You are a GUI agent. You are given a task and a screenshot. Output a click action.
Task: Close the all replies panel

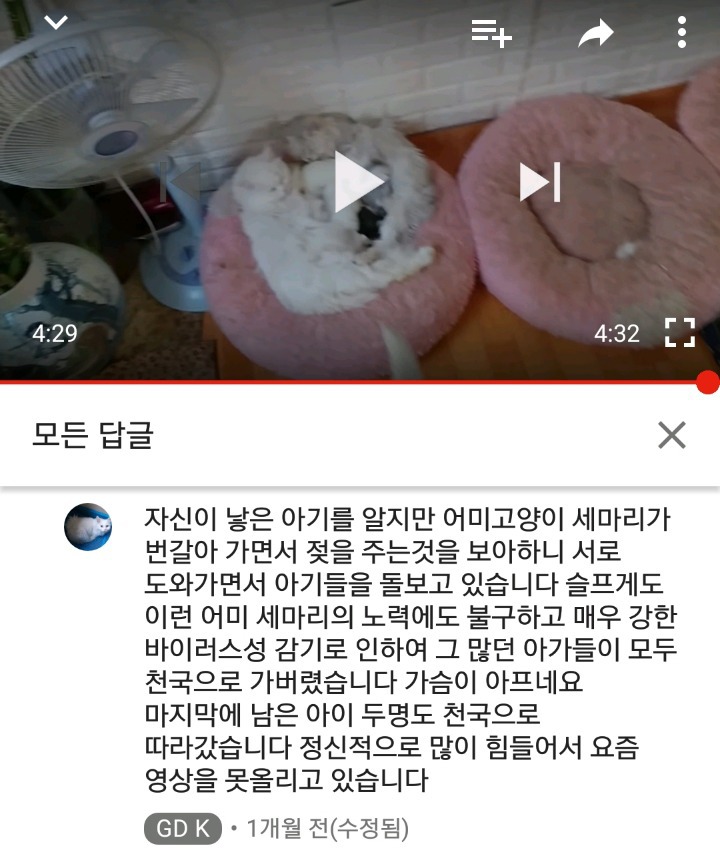point(672,435)
